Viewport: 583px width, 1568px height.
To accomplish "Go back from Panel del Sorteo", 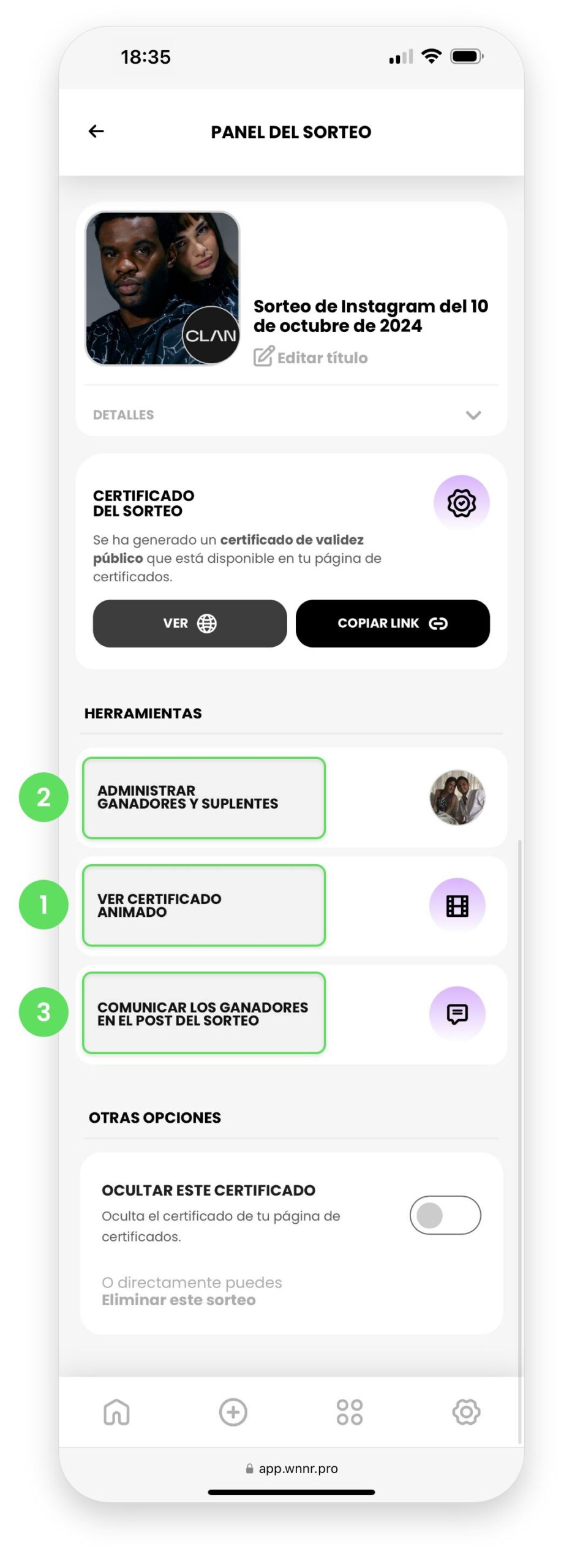I will point(96,131).
